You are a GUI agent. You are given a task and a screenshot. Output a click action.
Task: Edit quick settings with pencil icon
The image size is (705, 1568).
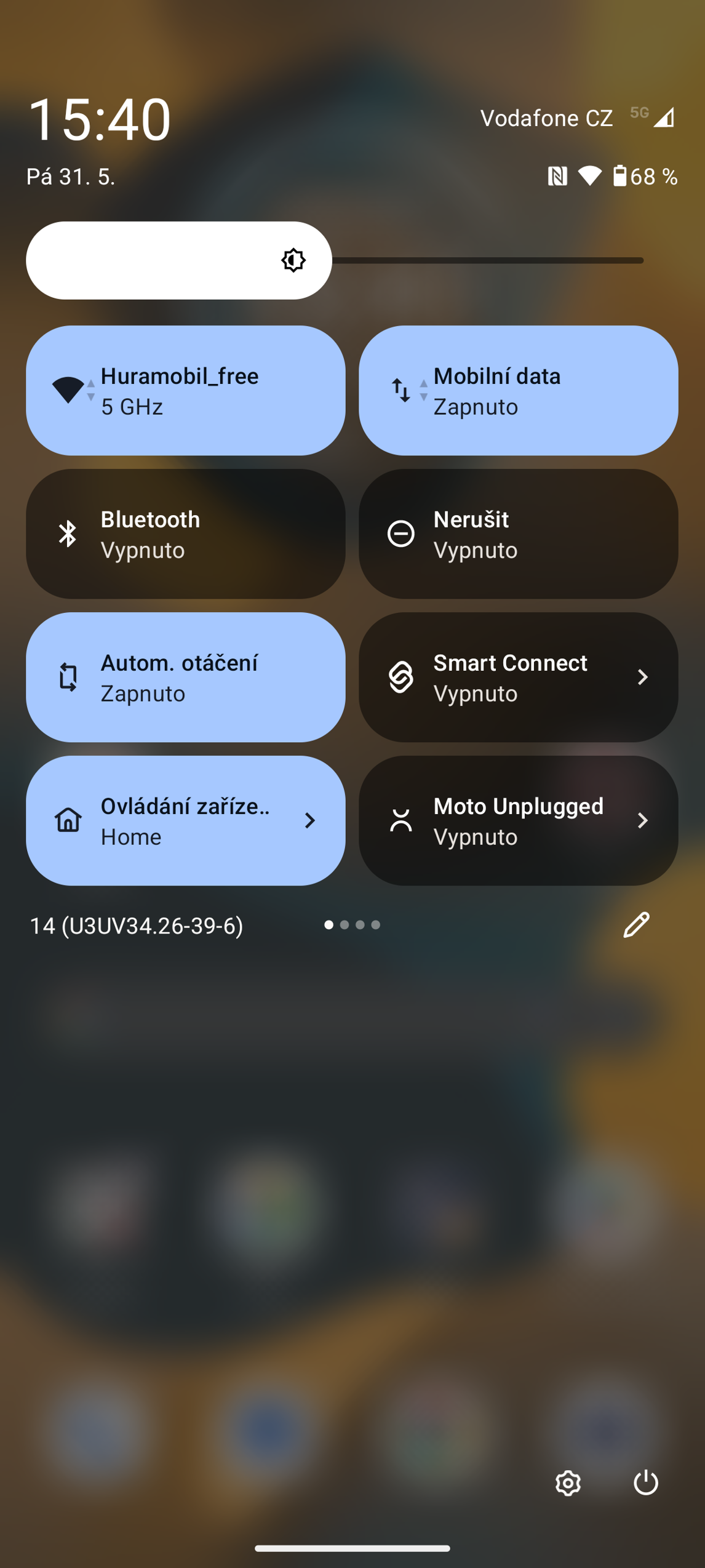pos(636,925)
